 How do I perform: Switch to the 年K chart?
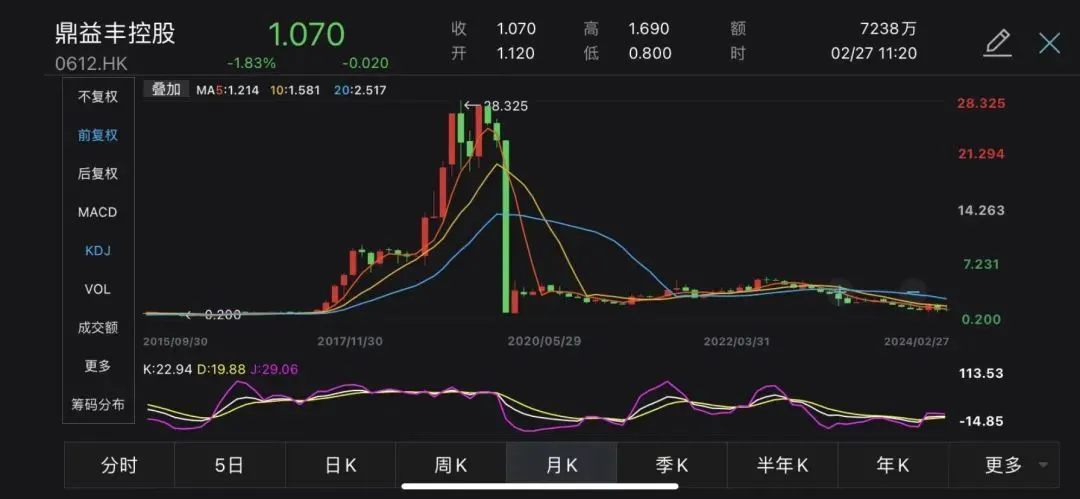click(x=892, y=465)
